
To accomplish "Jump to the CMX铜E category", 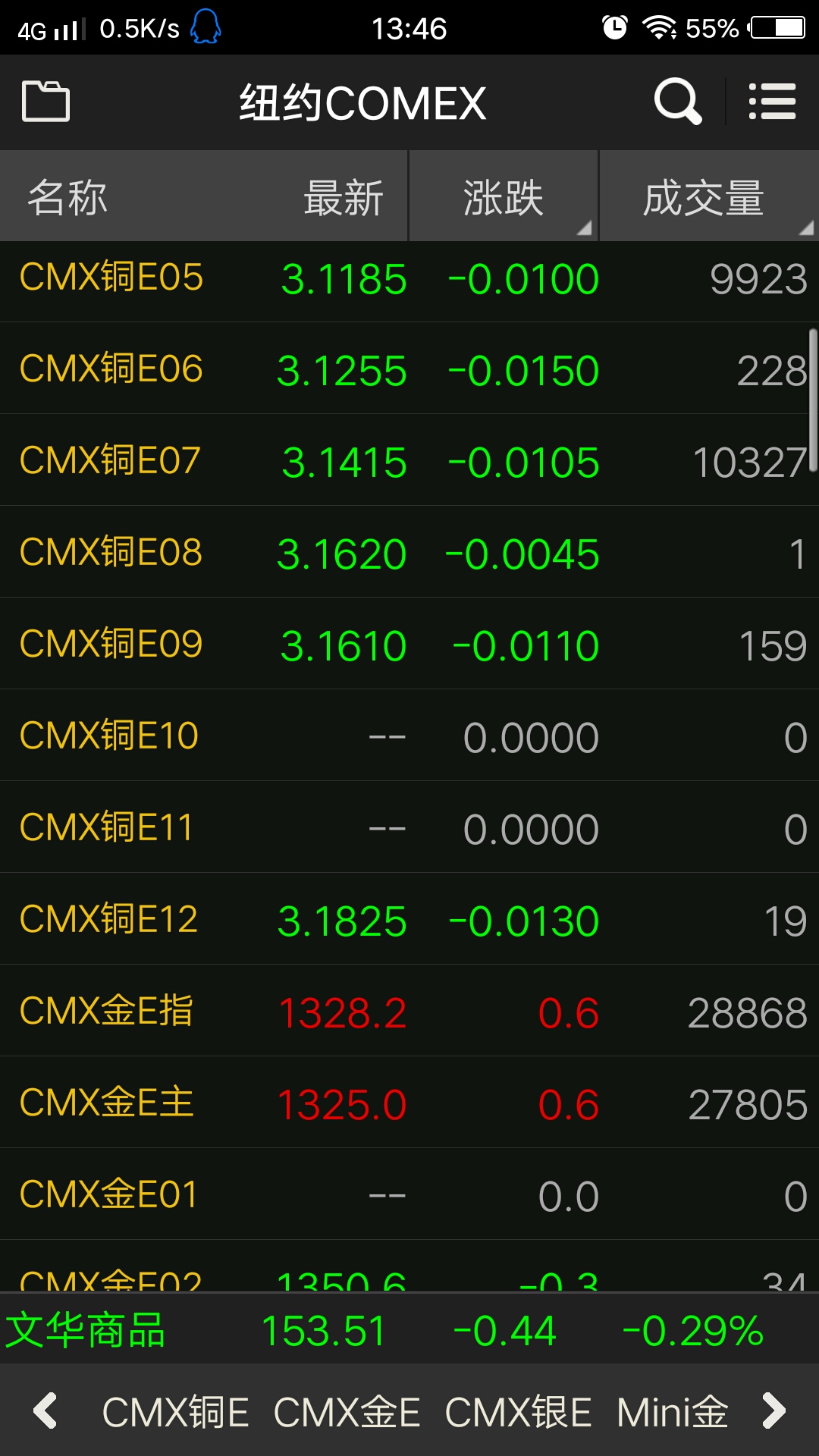I will [175, 1413].
